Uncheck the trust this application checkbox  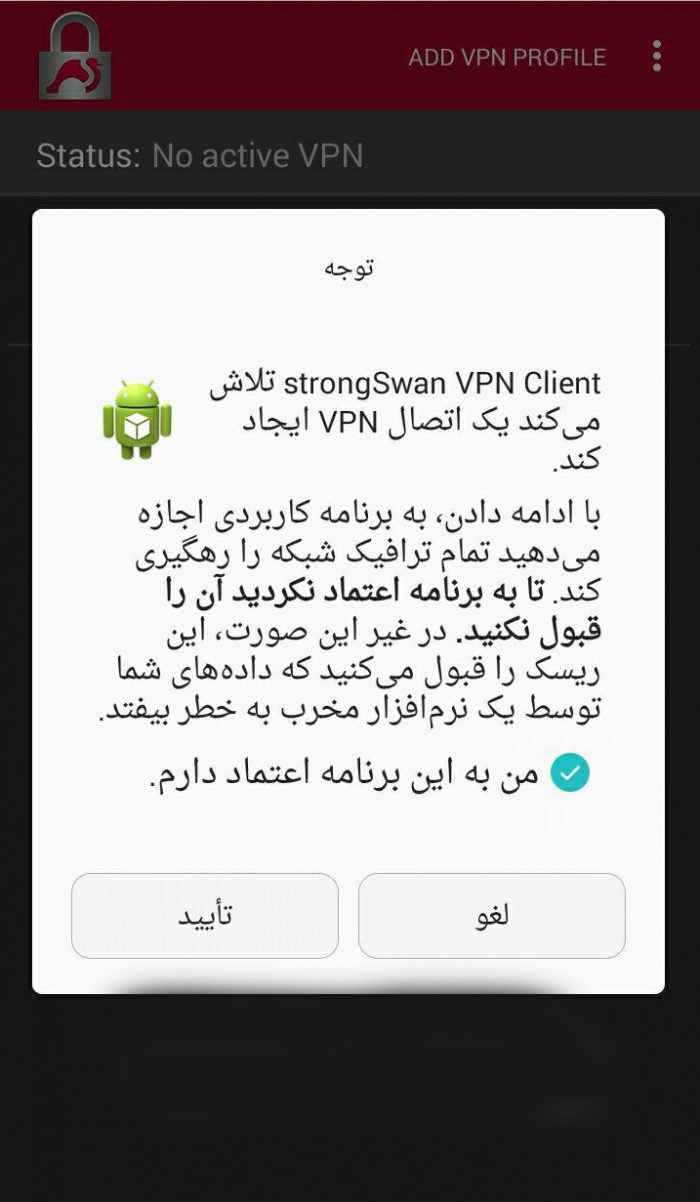tap(570, 772)
